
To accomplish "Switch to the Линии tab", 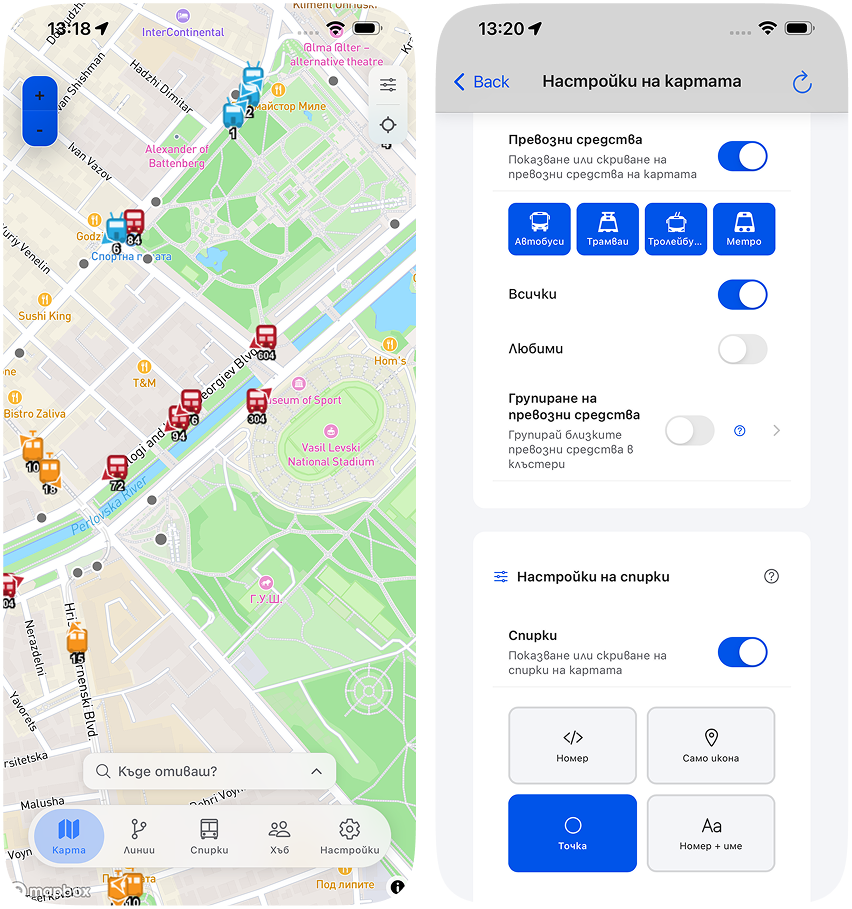I will (139, 836).
